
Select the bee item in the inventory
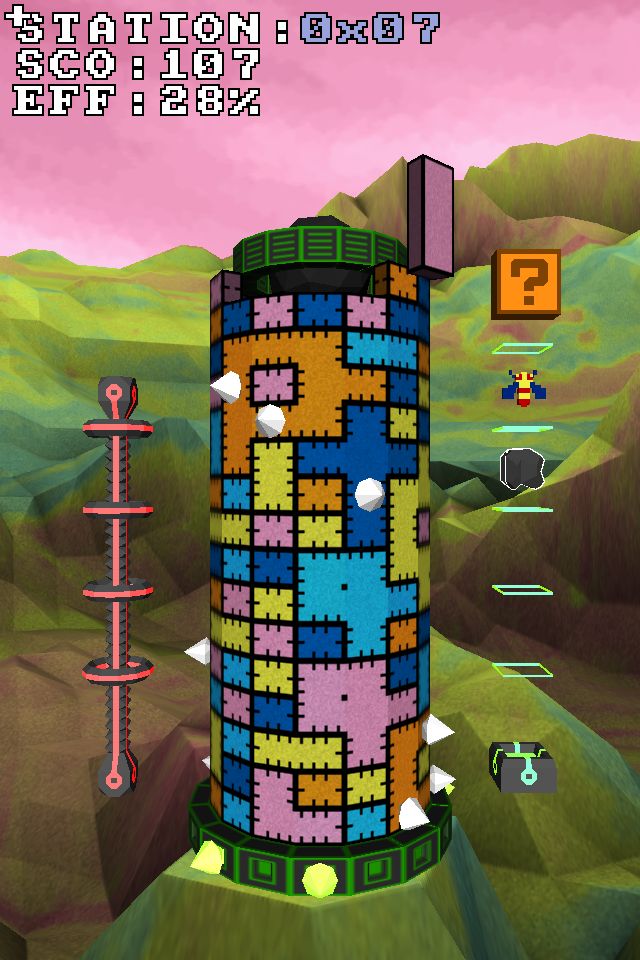(x=522, y=388)
